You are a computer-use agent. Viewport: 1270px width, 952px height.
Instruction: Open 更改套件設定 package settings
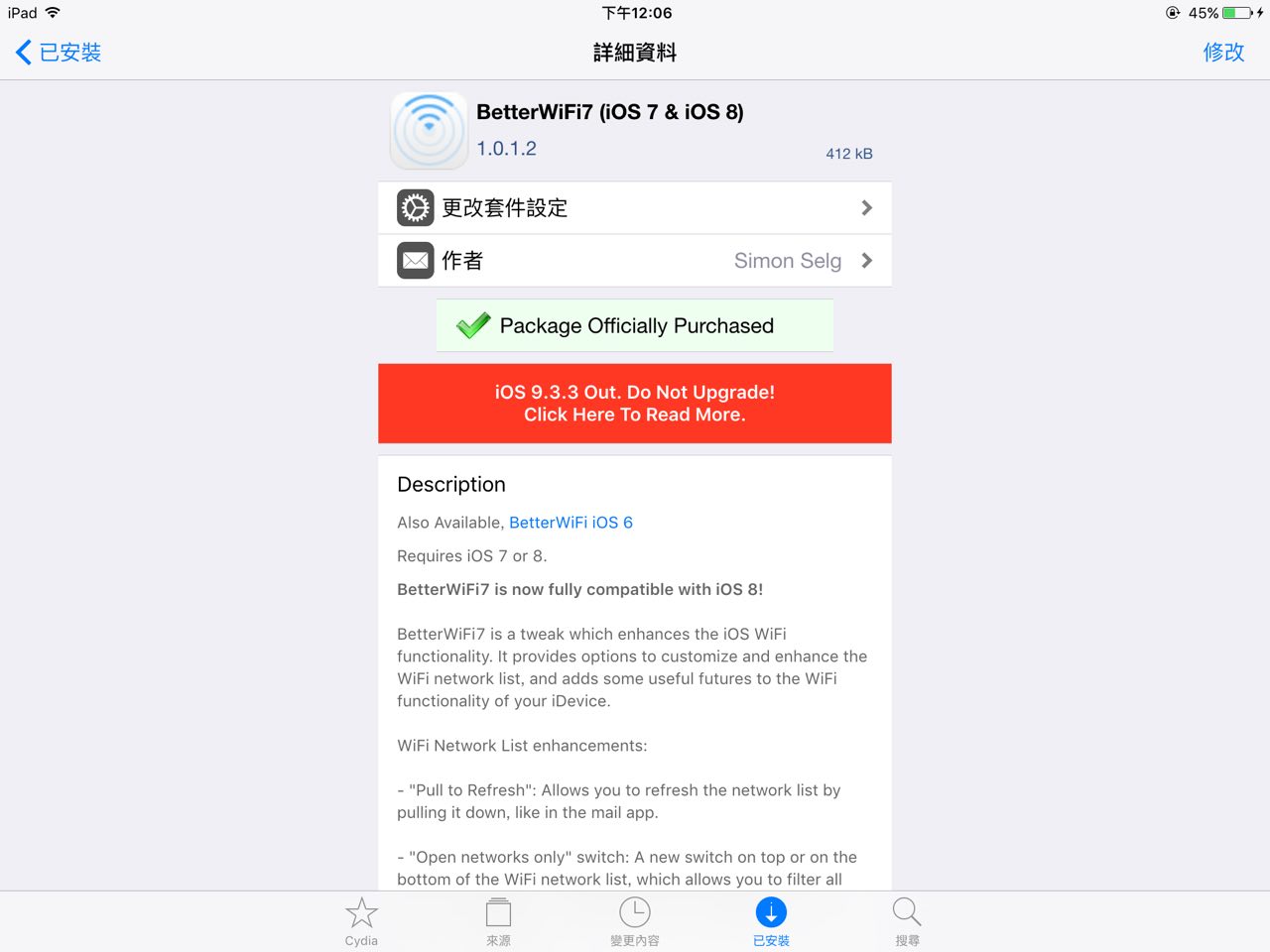click(635, 208)
